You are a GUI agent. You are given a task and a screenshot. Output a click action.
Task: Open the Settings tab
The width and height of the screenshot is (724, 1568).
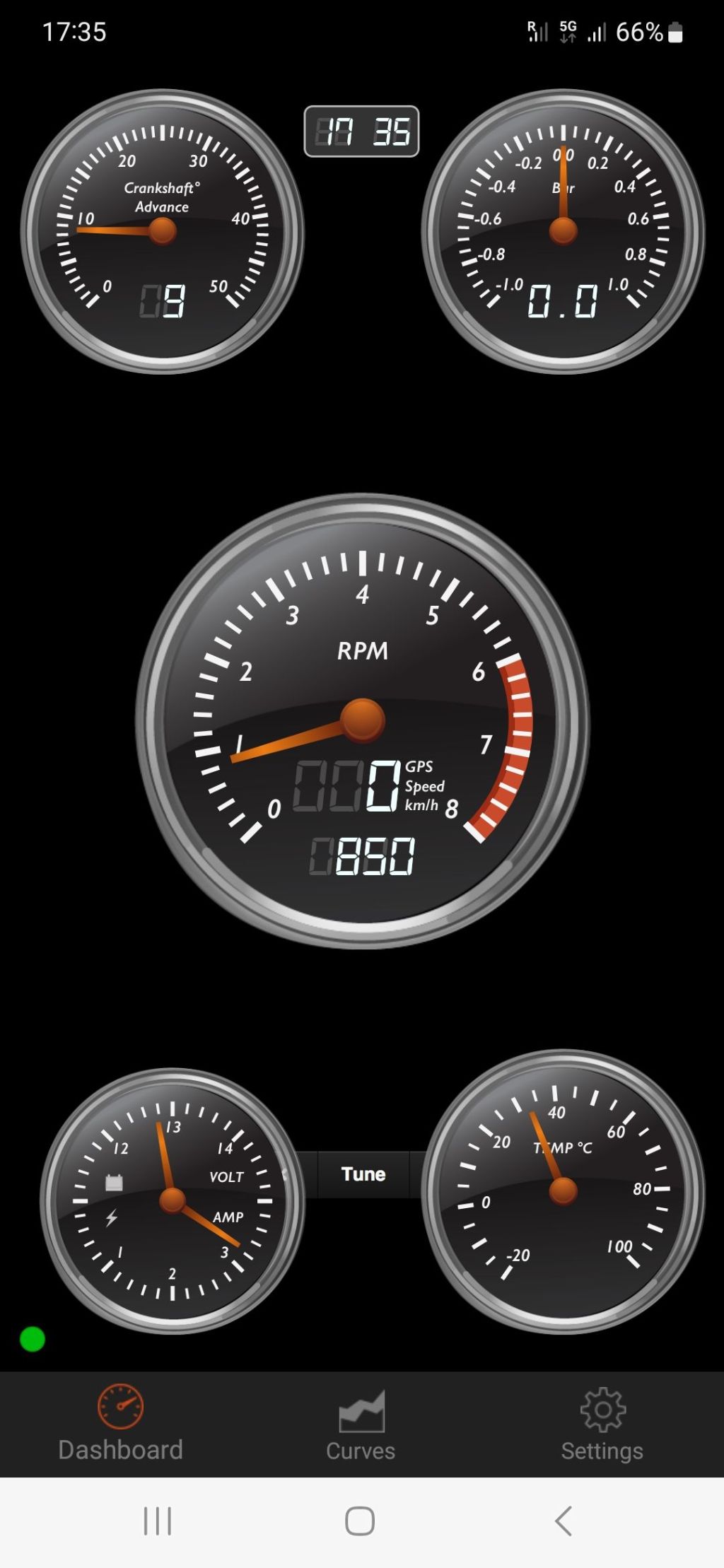click(x=602, y=1424)
